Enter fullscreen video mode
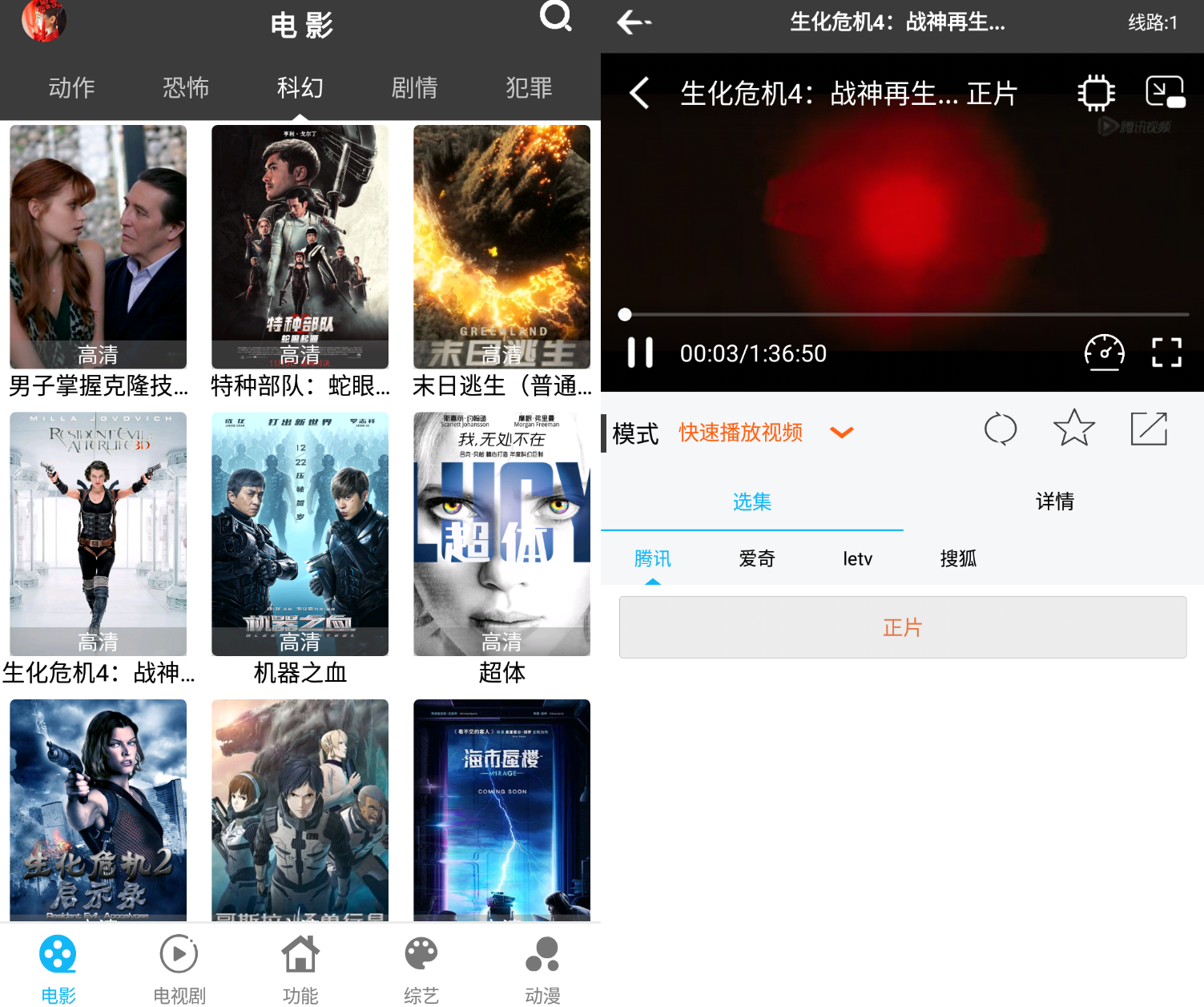The width and height of the screenshot is (1204, 1007). click(1166, 352)
